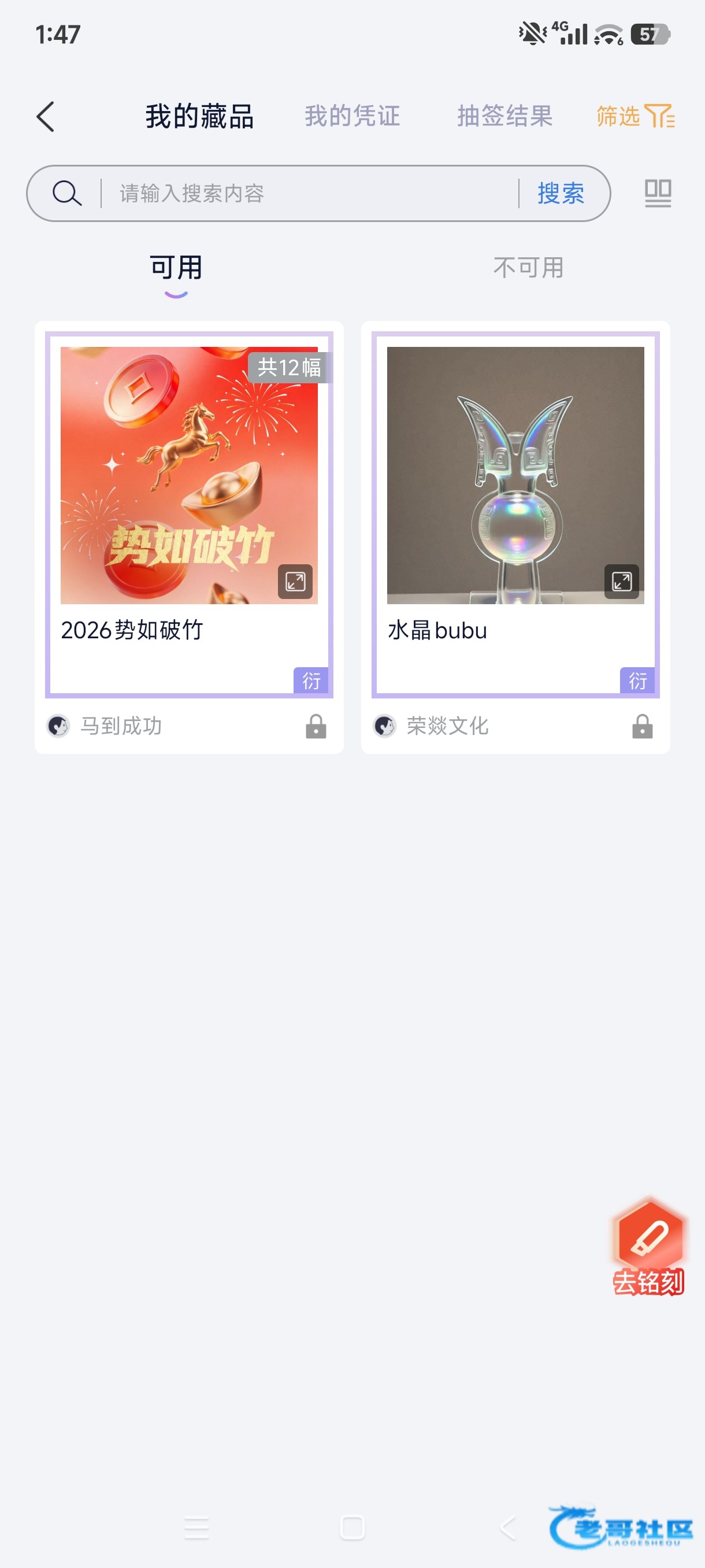
Task: Change the collection layout view icon
Action: [658, 194]
